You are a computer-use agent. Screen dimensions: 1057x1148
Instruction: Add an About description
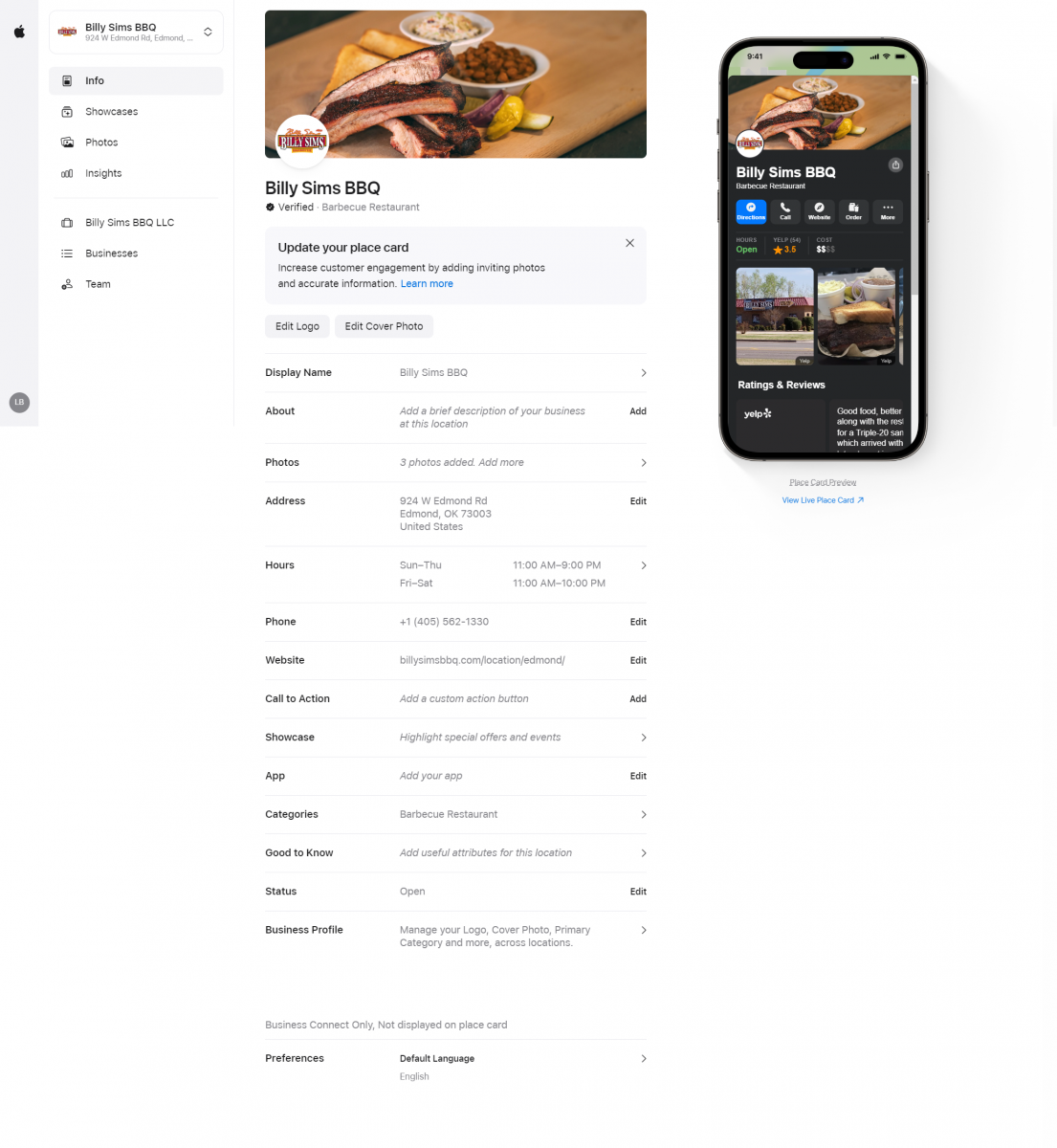click(x=637, y=411)
